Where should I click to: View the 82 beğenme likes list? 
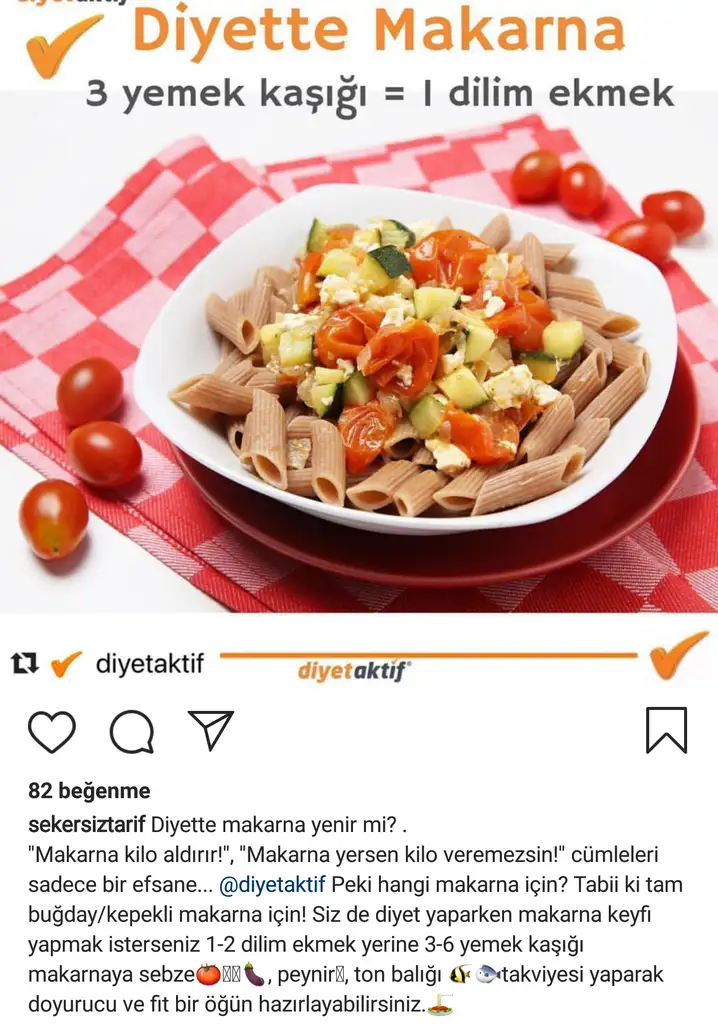pos(89,791)
